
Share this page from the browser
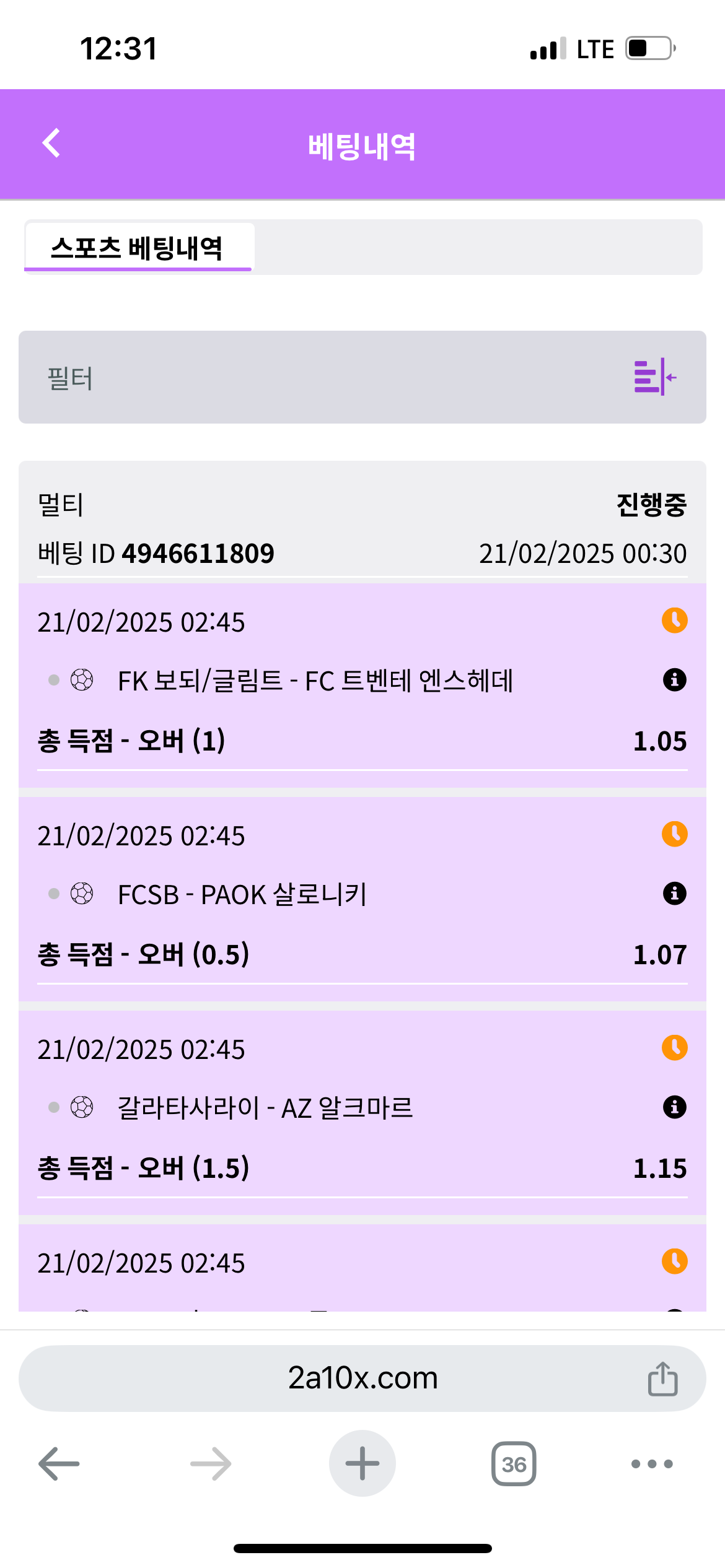pyautogui.click(x=662, y=1379)
